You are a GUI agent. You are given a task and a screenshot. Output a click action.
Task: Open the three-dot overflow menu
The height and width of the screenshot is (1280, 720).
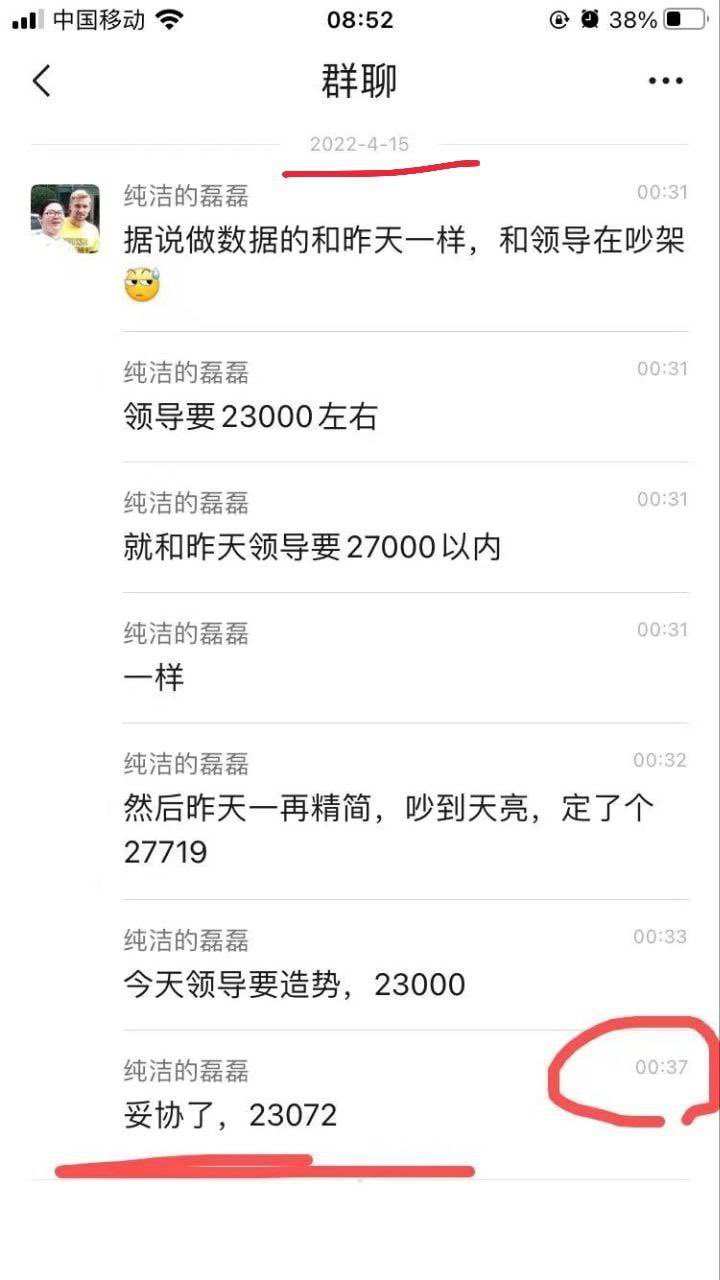(x=665, y=82)
